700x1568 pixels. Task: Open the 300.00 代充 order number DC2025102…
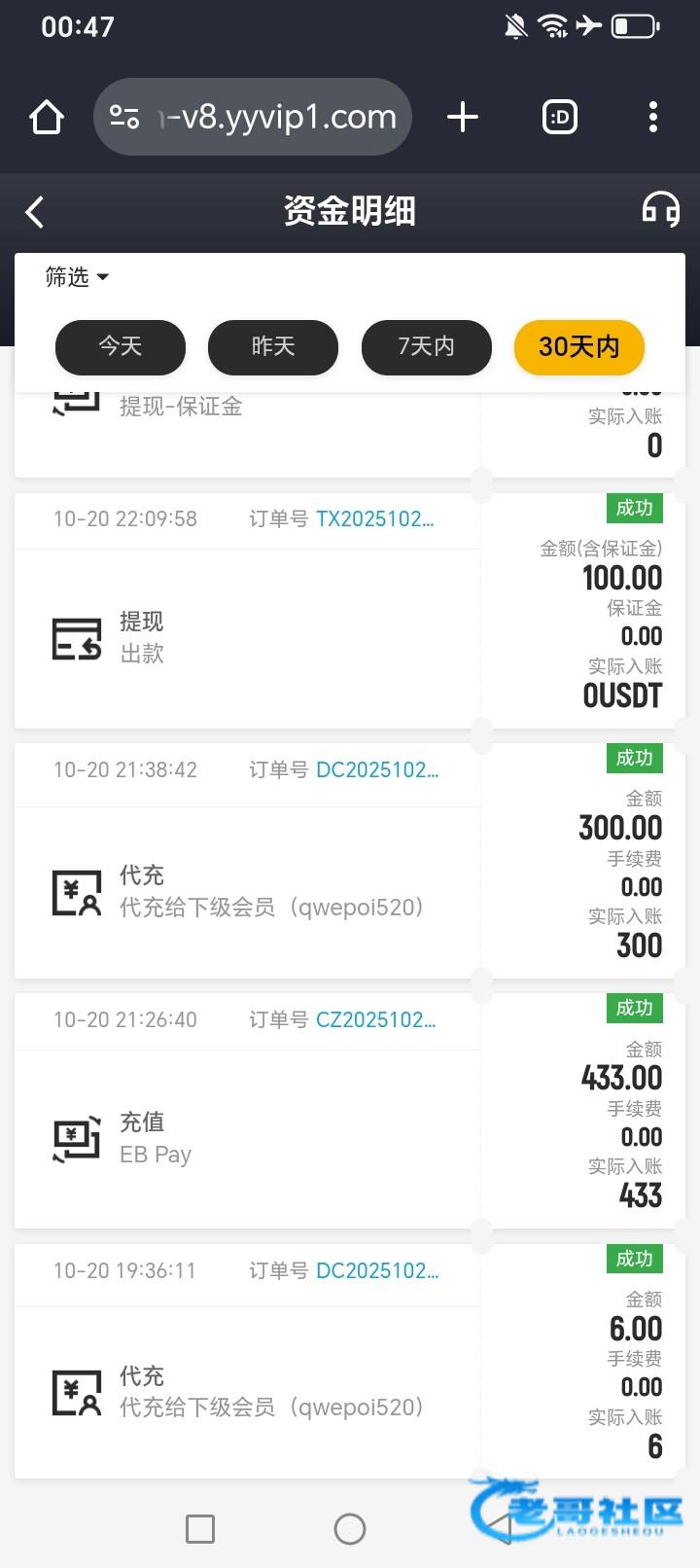[x=377, y=769]
